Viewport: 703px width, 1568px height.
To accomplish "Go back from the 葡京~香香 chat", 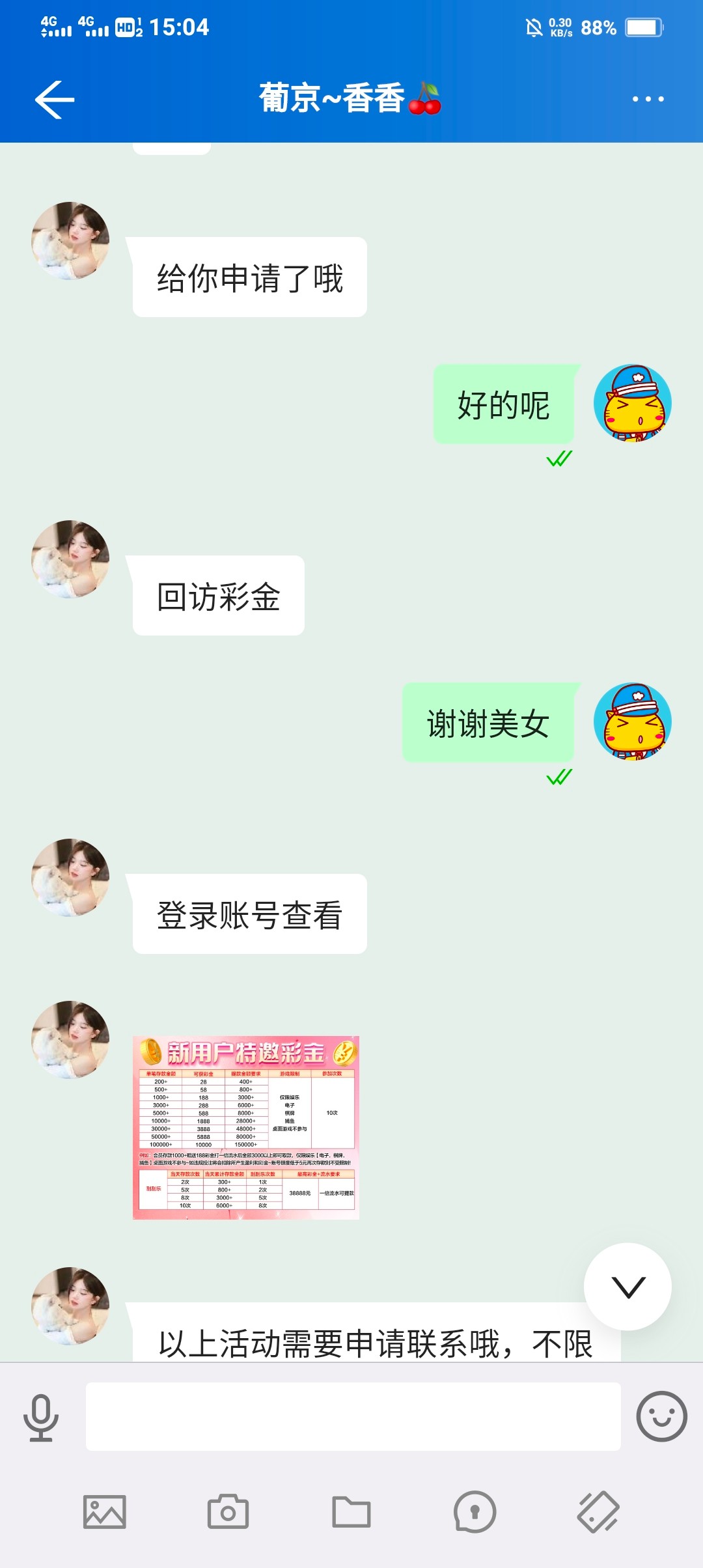I will [55, 100].
